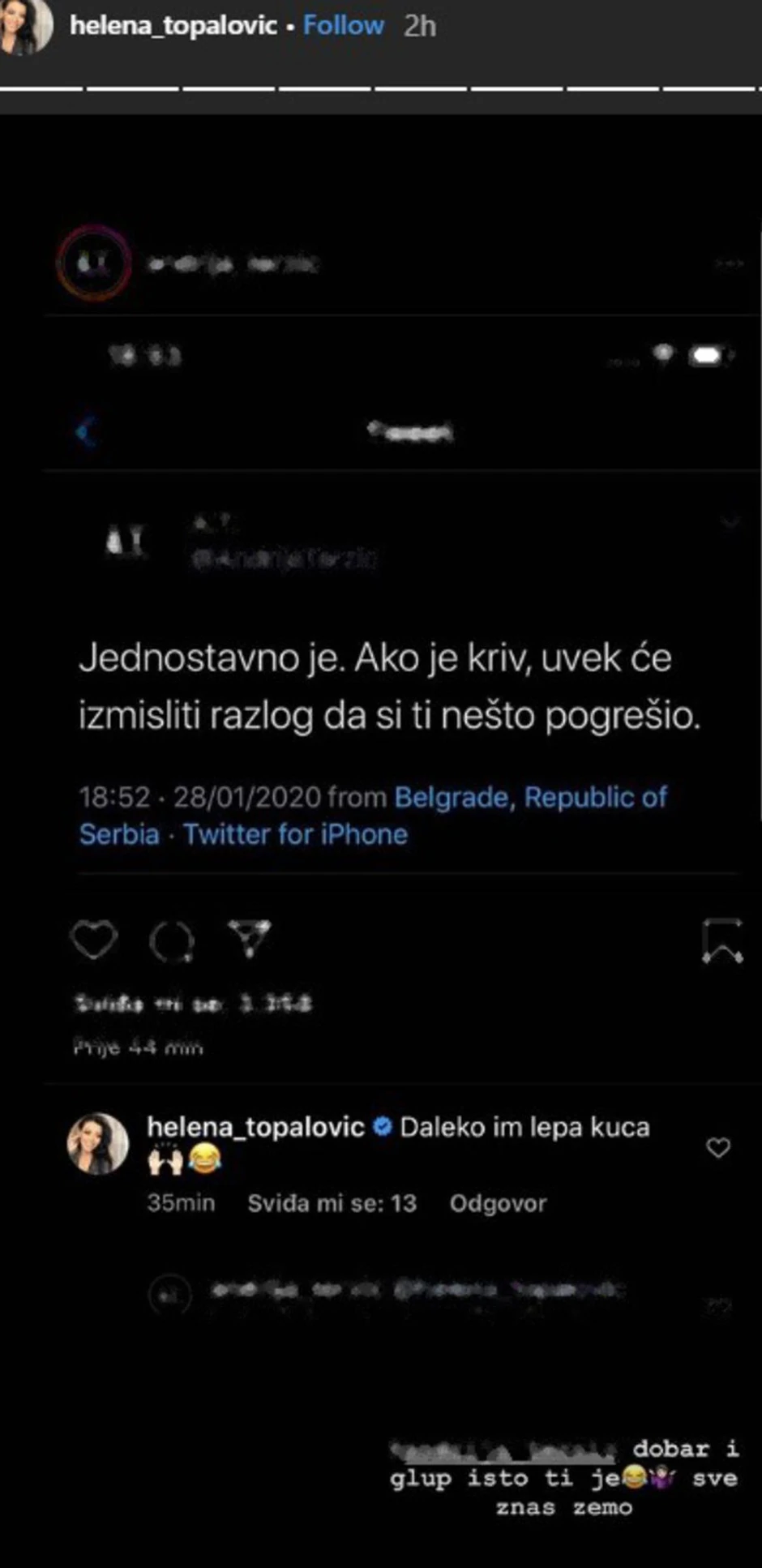Tap the story author's profile picture

click(26, 26)
